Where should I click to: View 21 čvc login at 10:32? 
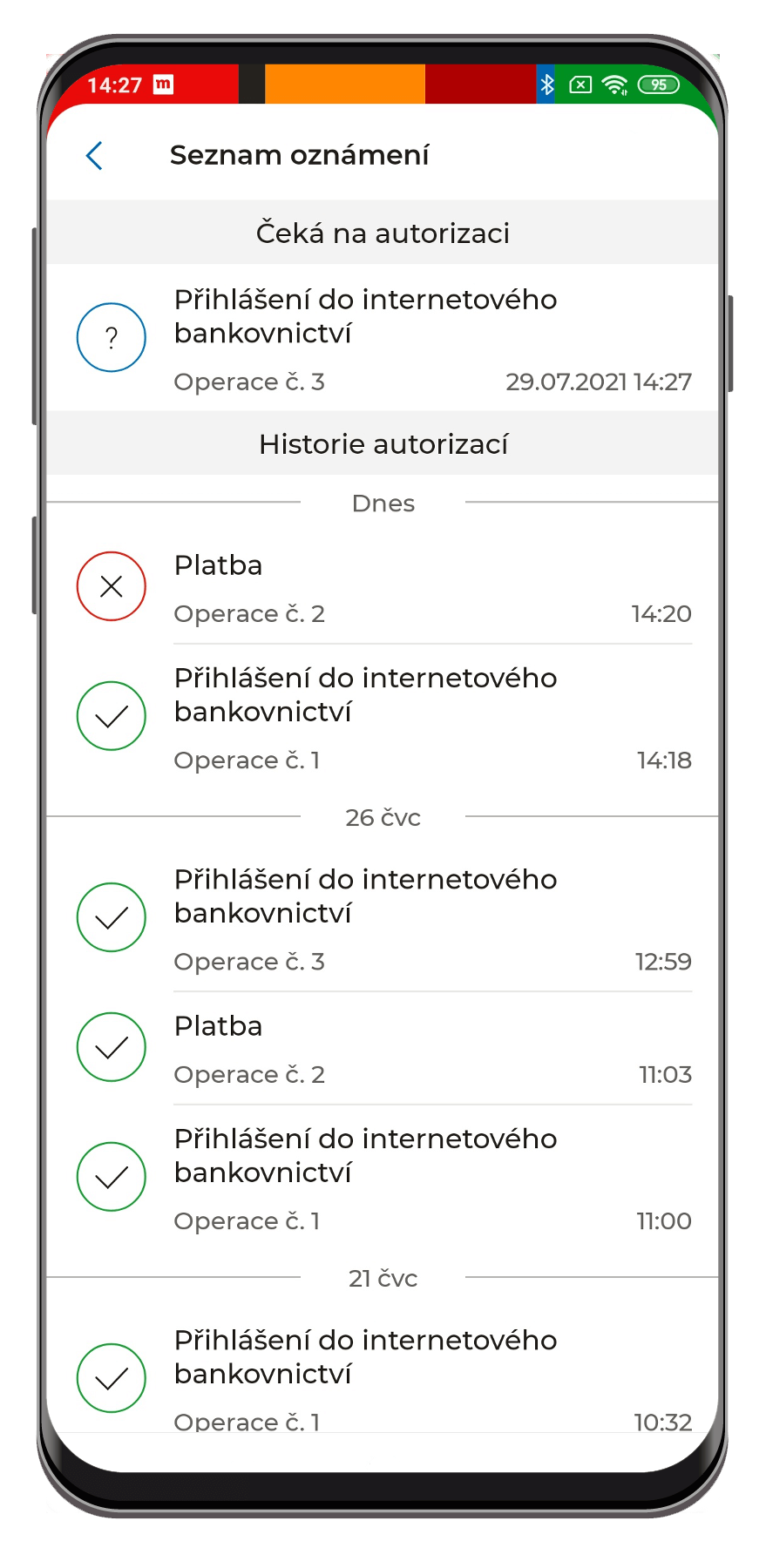[x=383, y=1378]
